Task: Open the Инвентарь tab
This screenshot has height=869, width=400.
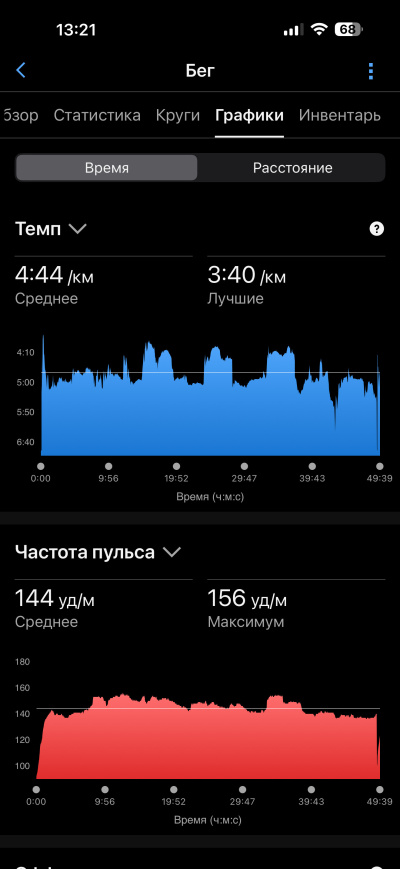Action: (x=340, y=115)
